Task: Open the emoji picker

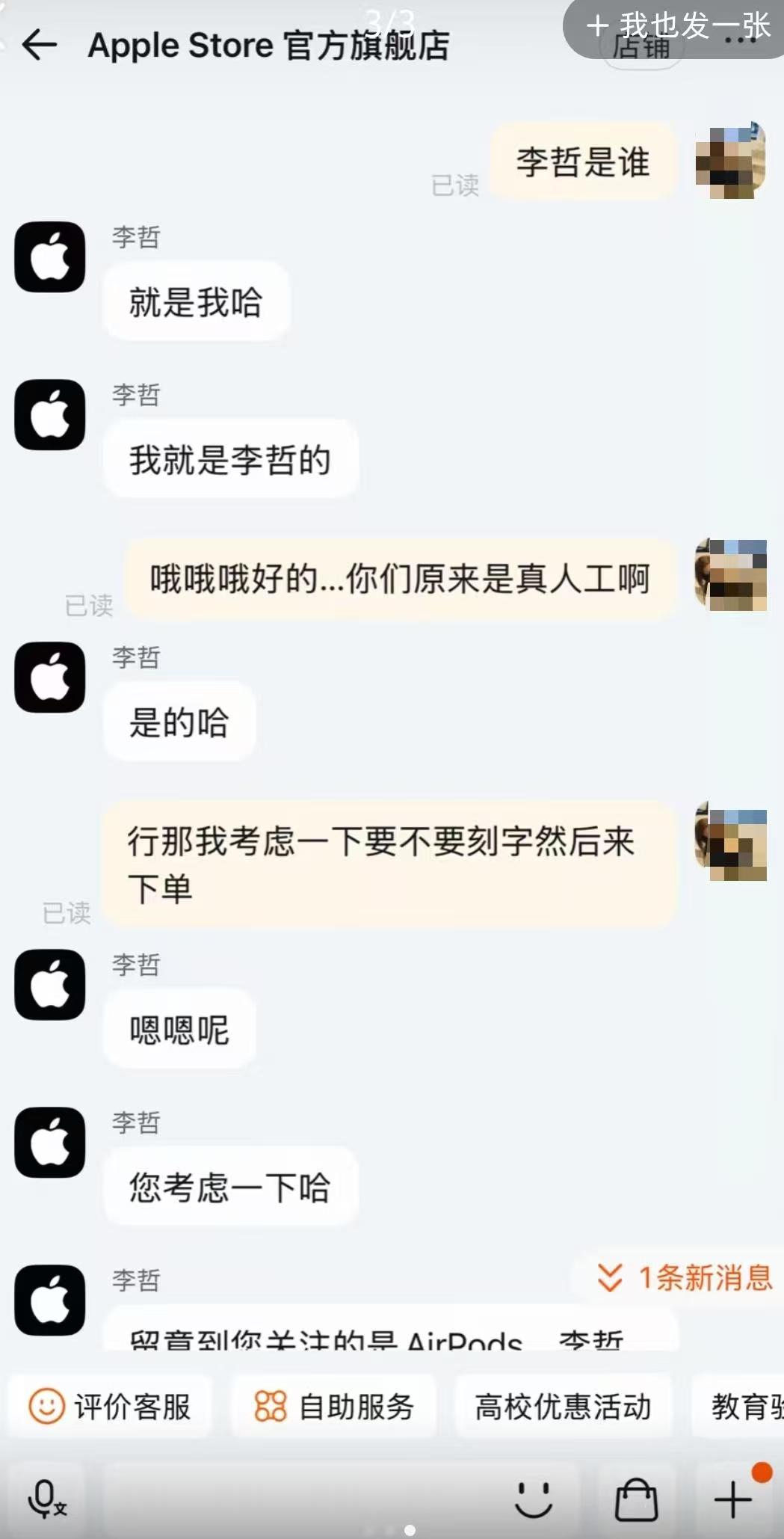Action: point(534,1499)
